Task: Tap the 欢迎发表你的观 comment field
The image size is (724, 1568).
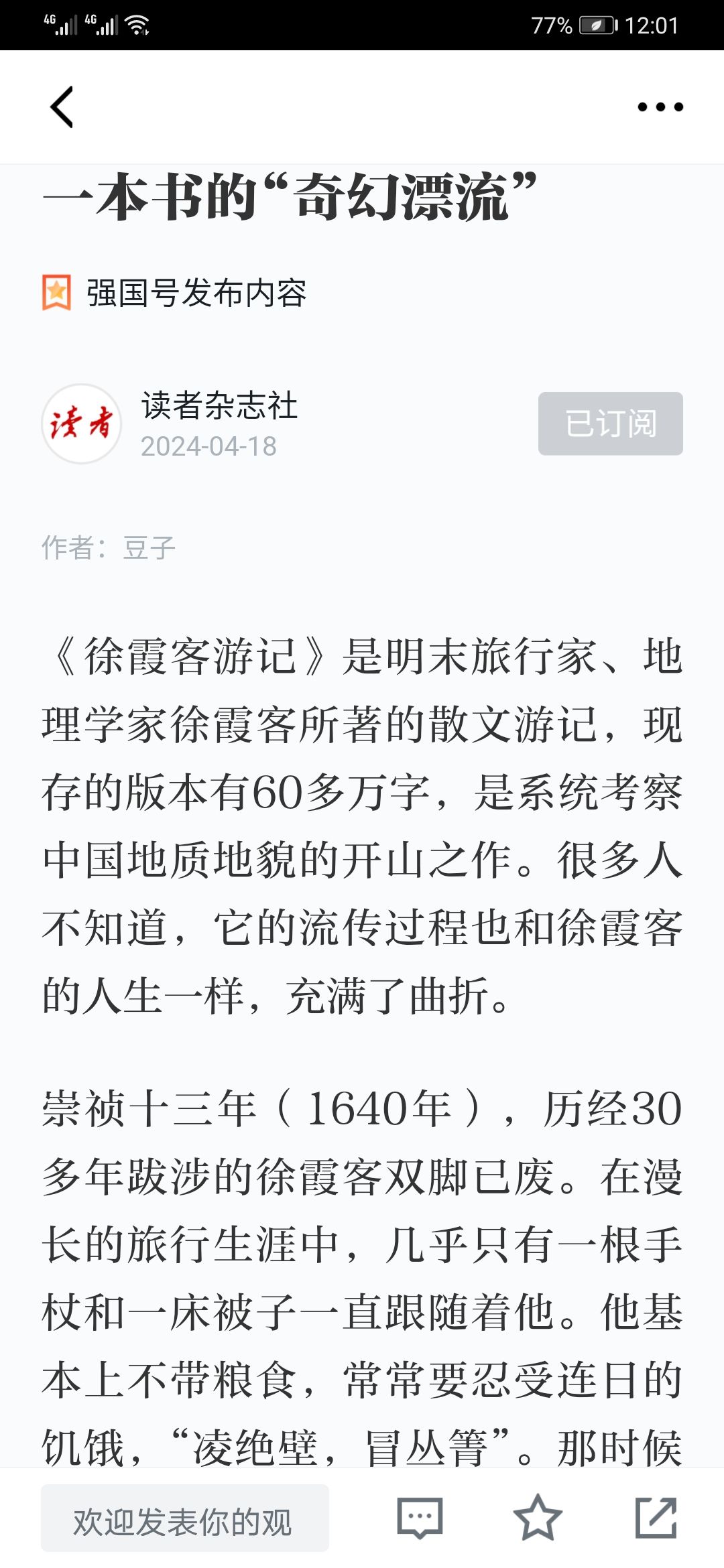Action: tap(185, 1518)
